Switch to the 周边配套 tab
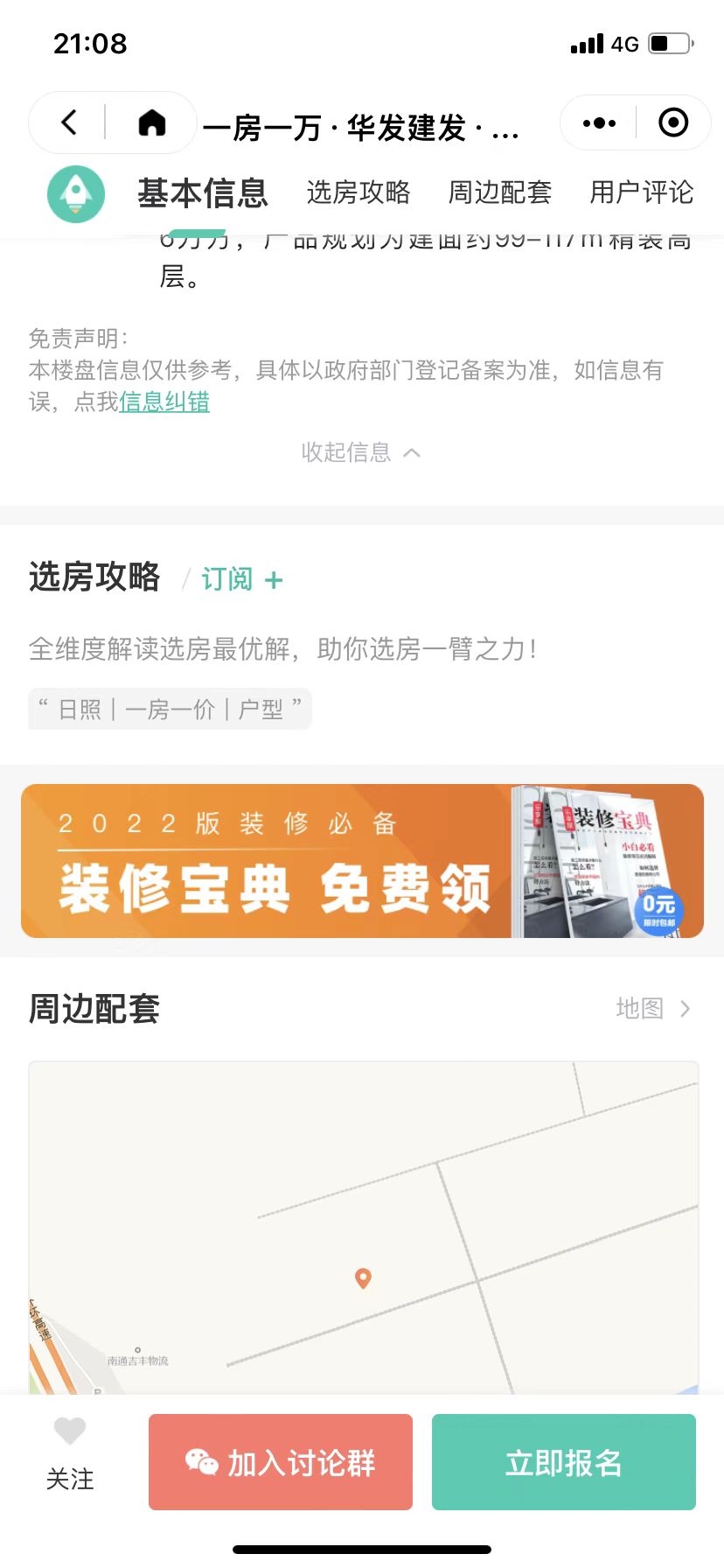 [x=499, y=192]
